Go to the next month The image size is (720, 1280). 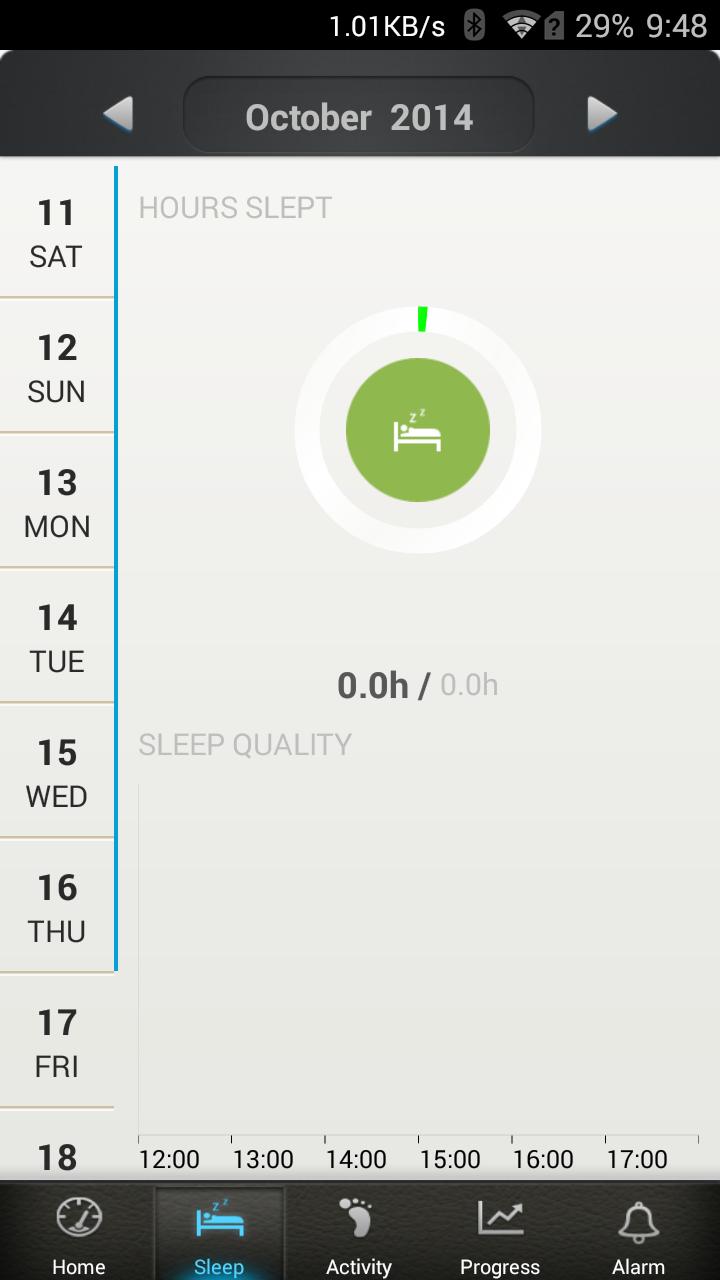click(602, 115)
